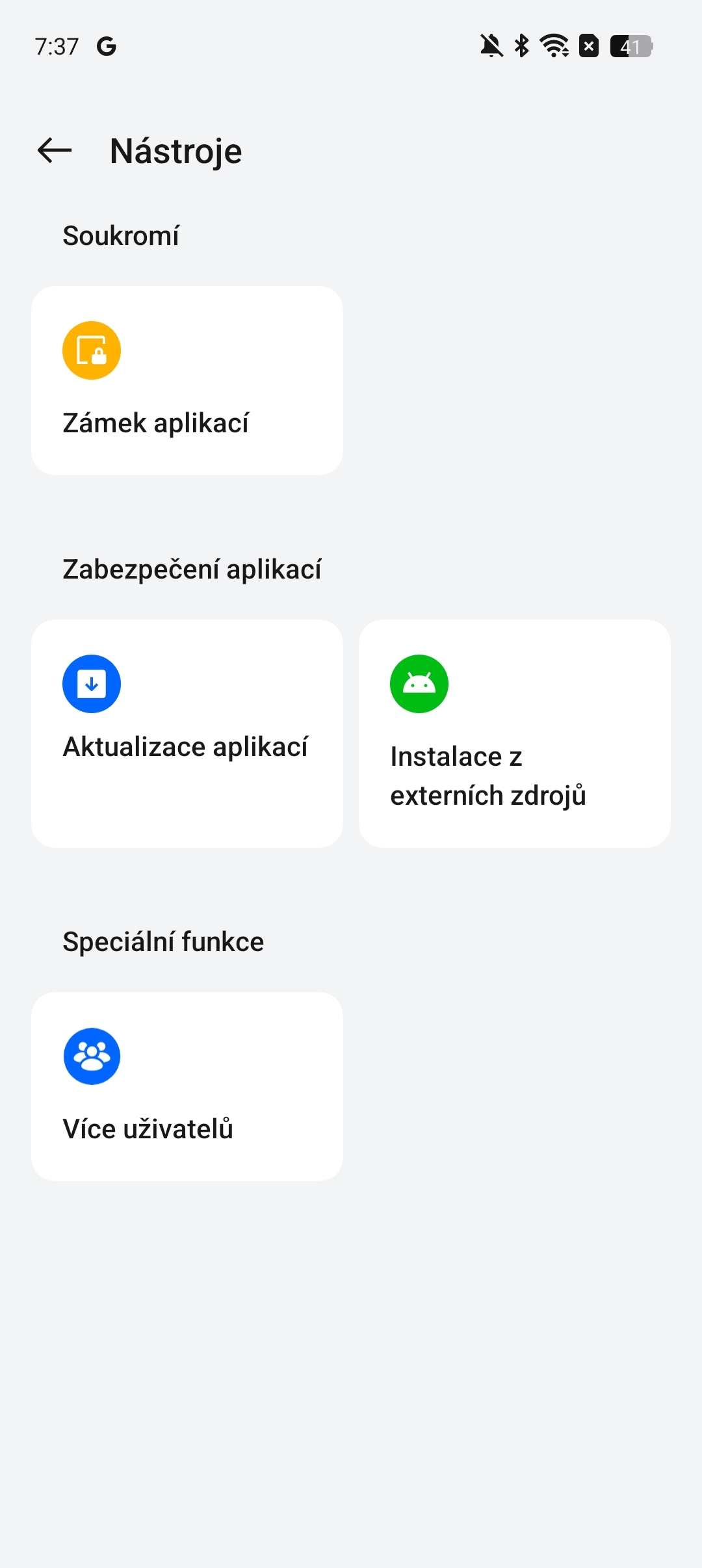Click the clock showing 7:37

click(x=57, y=46)
